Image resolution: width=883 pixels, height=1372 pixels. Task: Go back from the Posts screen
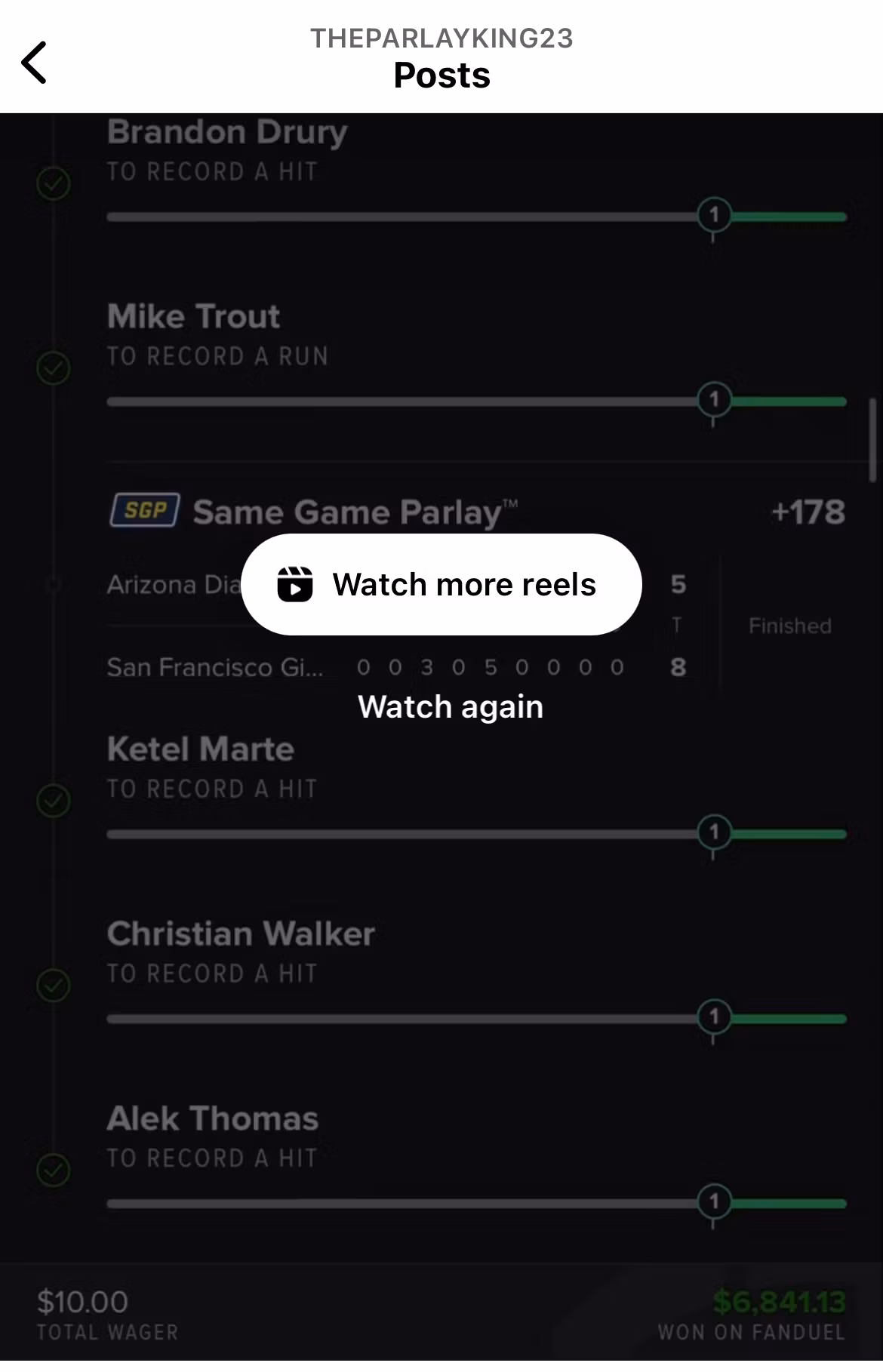click(x=35, y=63)
